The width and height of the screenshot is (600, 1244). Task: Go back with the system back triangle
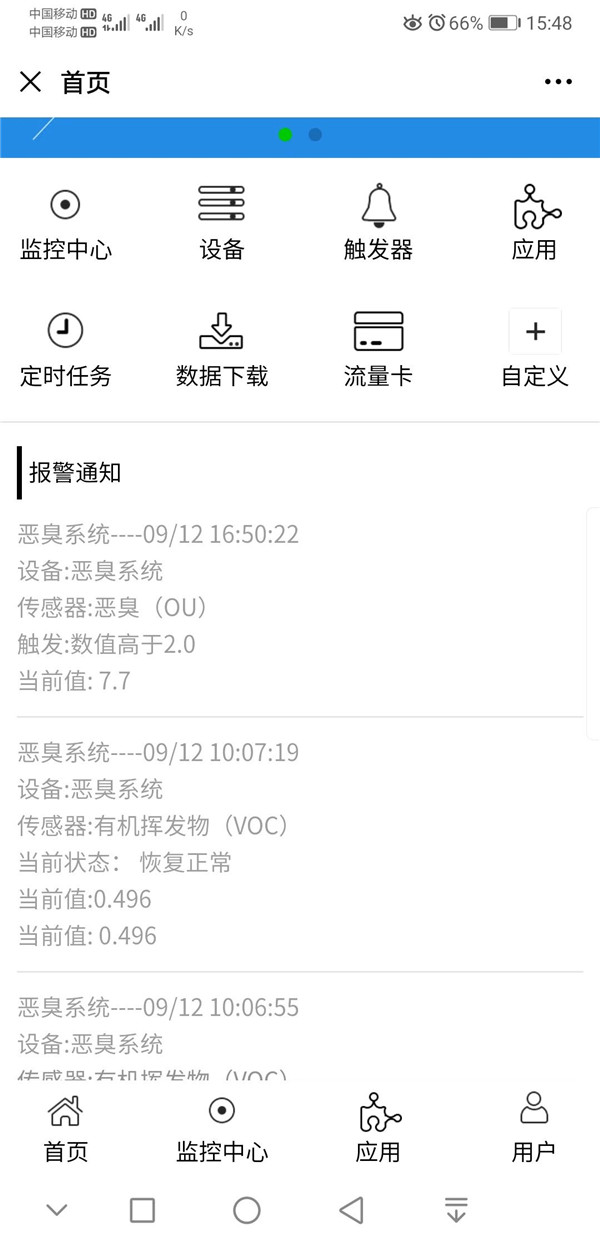click(x=351, y=1210)
